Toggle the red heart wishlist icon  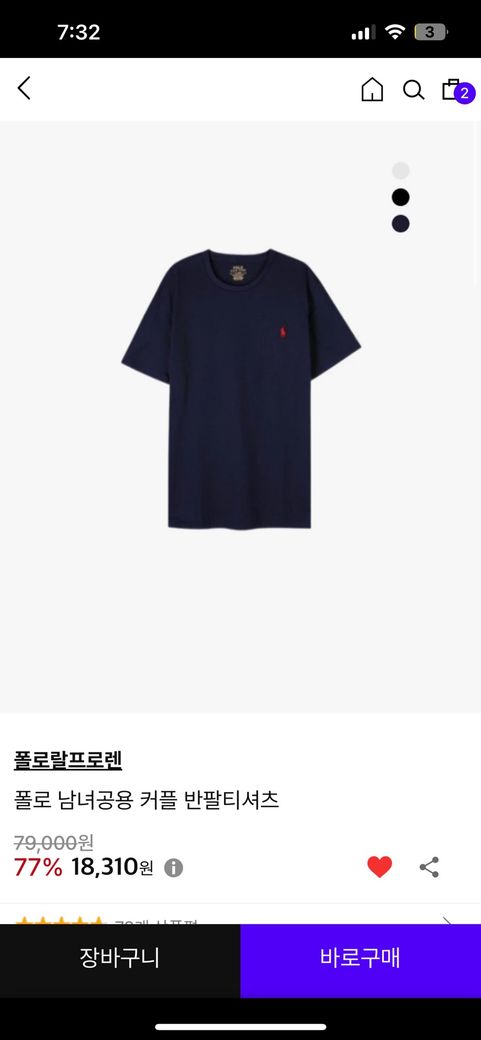point(379,867)
